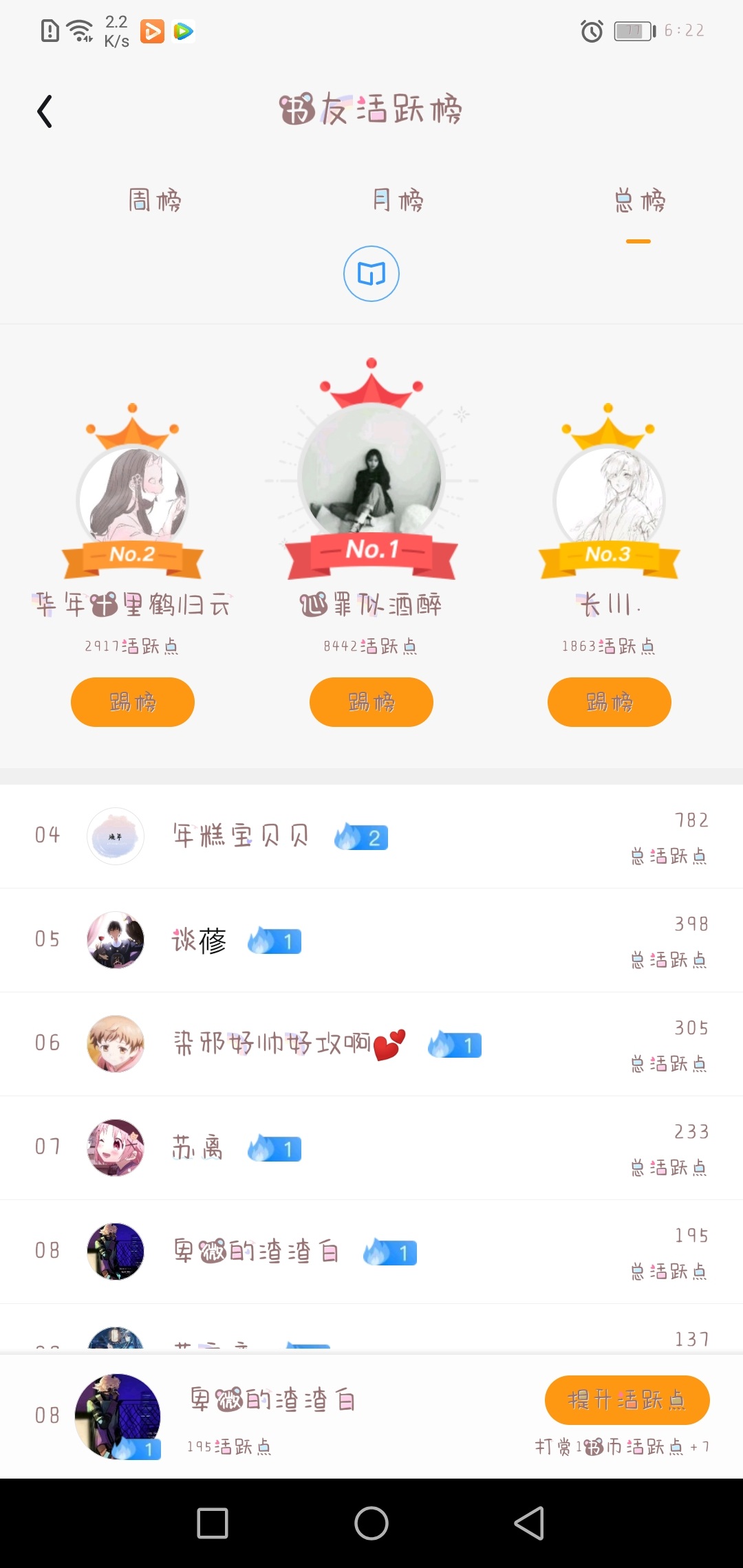The width and height of the screenshot is (743, 1568).
Task: Switch to the 周榜 tab
Action: pos(155,201)
